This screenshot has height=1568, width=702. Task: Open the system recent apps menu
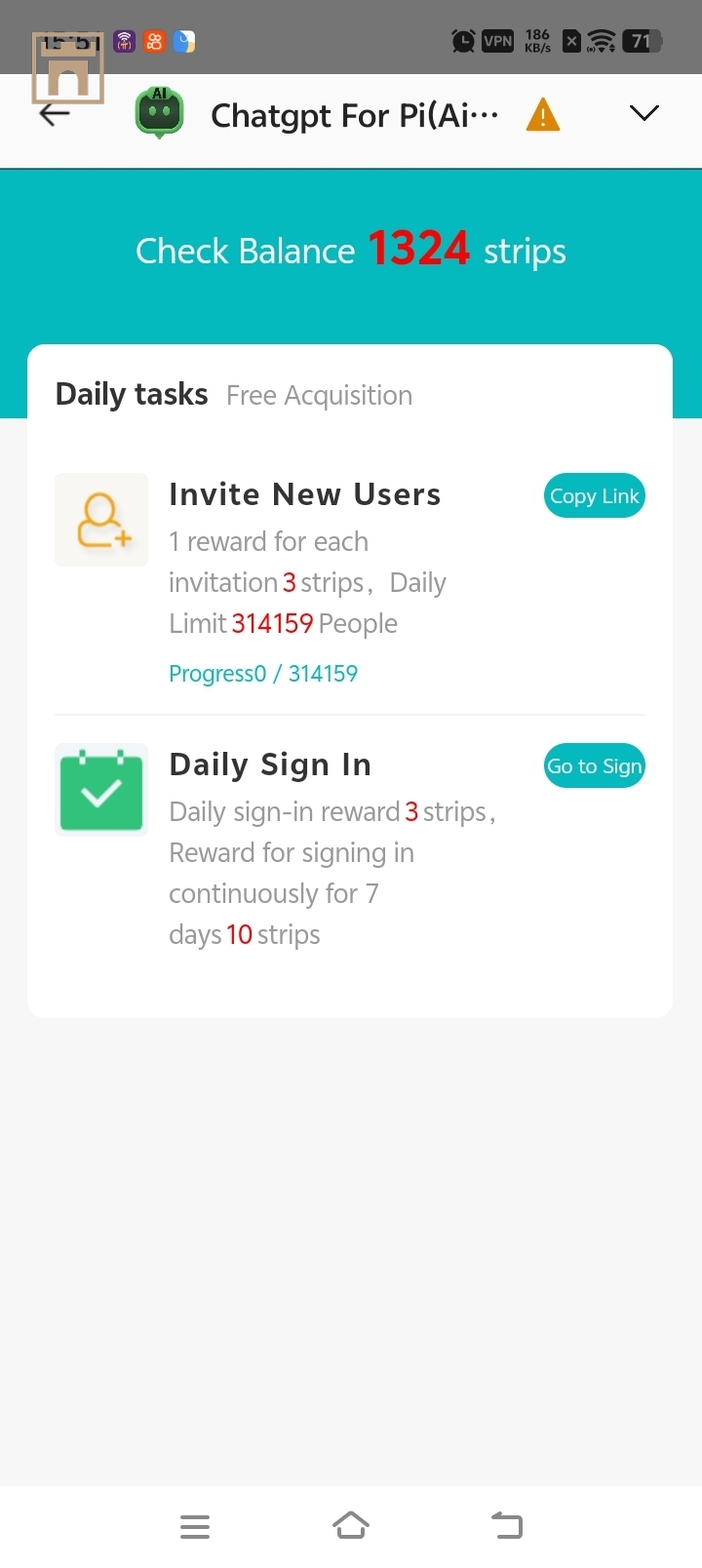(x=195, y=1526)
